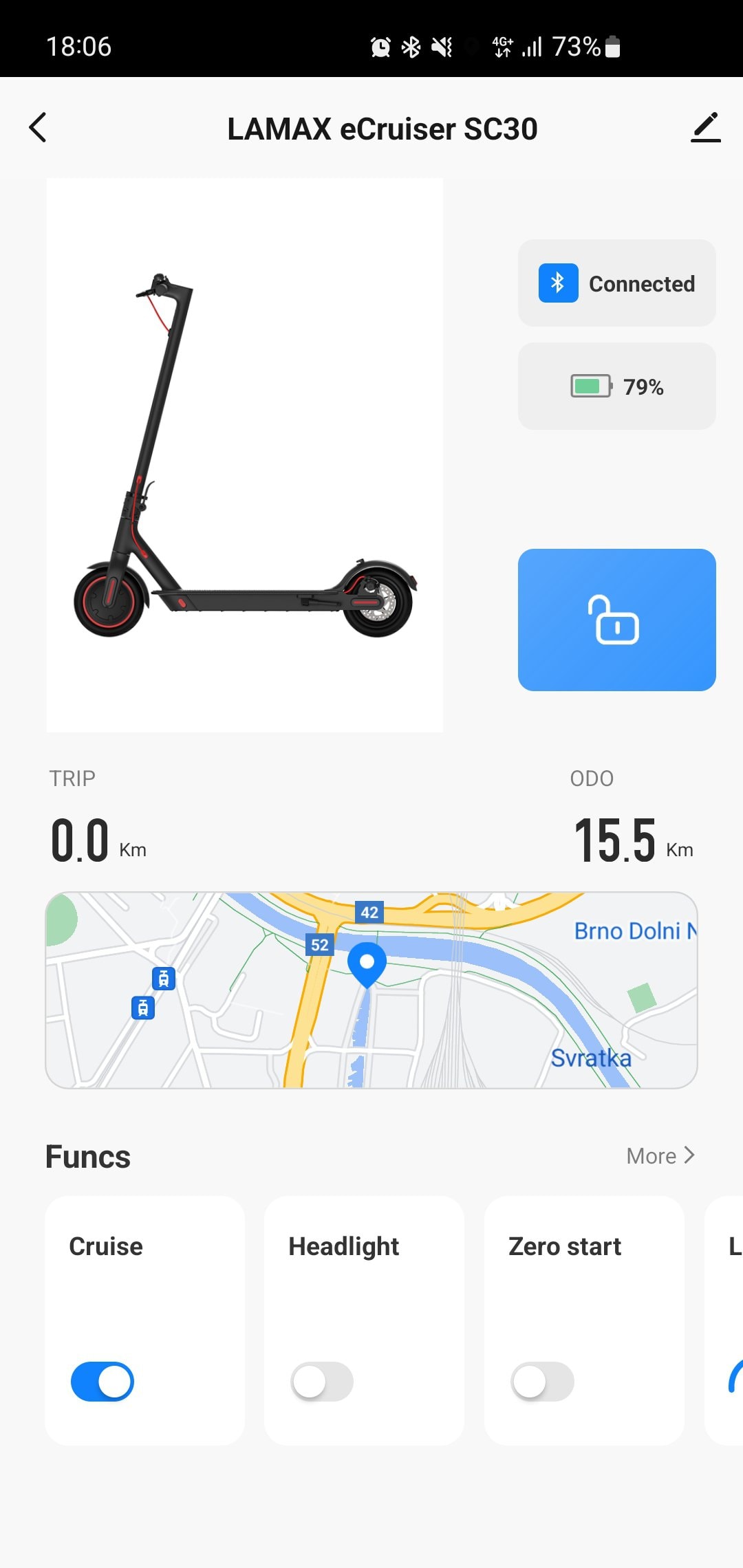The image size is (743, 1568).
Task: Enable the Headlight switch
Action: pos(322,1382)
